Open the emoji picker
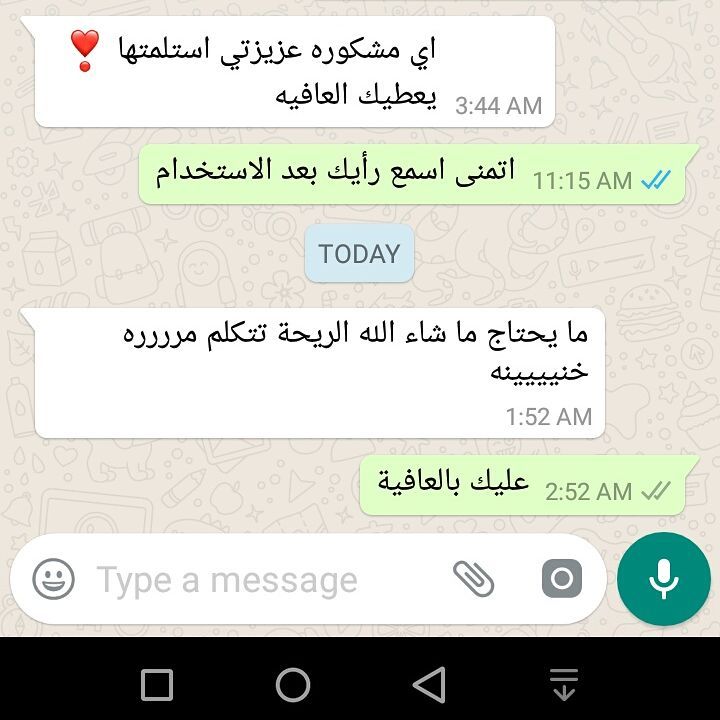The width and height of the screenshot is (720, 720). tap(54, 579)
